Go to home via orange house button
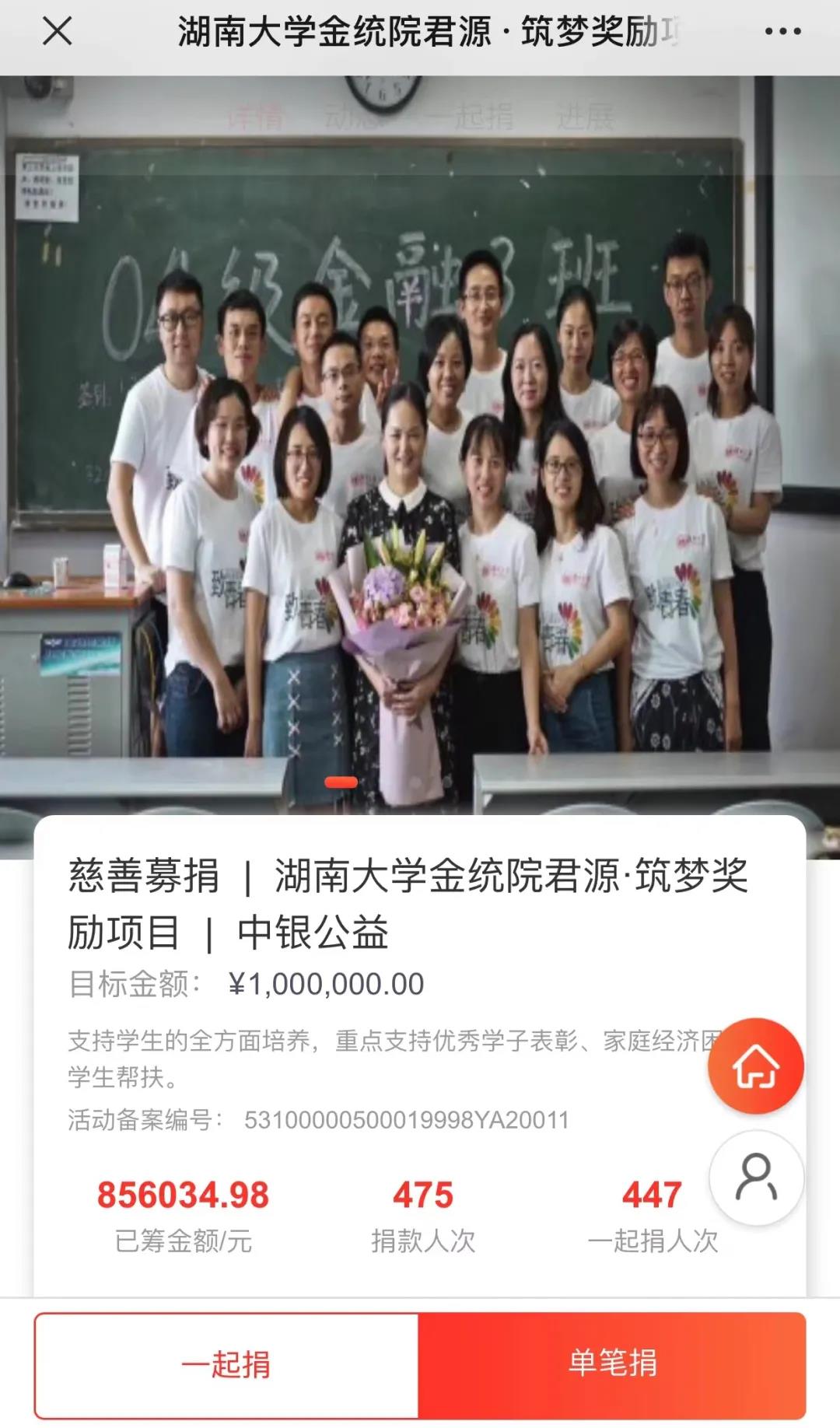 (755, 1066)
